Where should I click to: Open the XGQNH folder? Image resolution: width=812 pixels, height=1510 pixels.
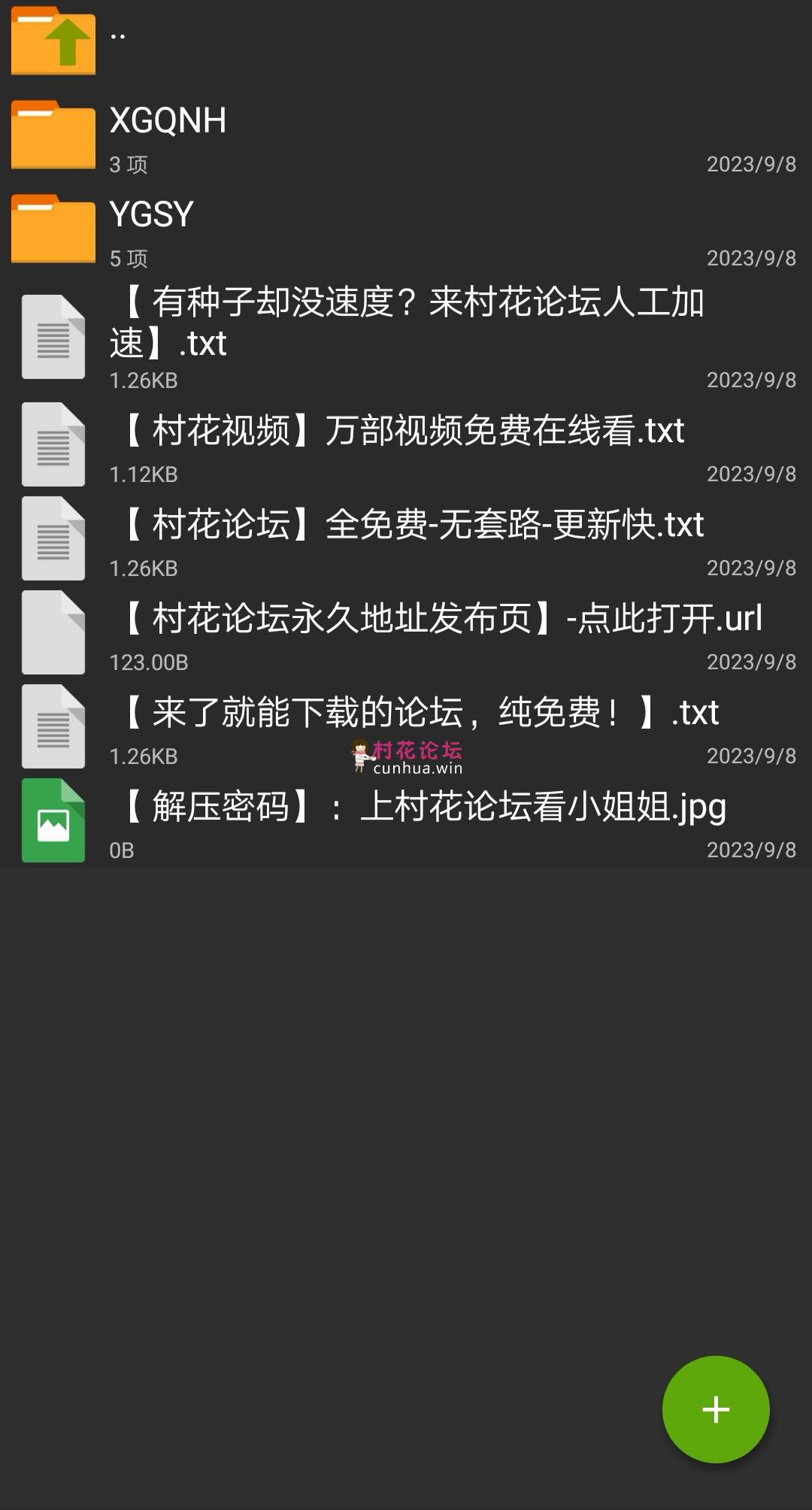[x=406, y=137]
